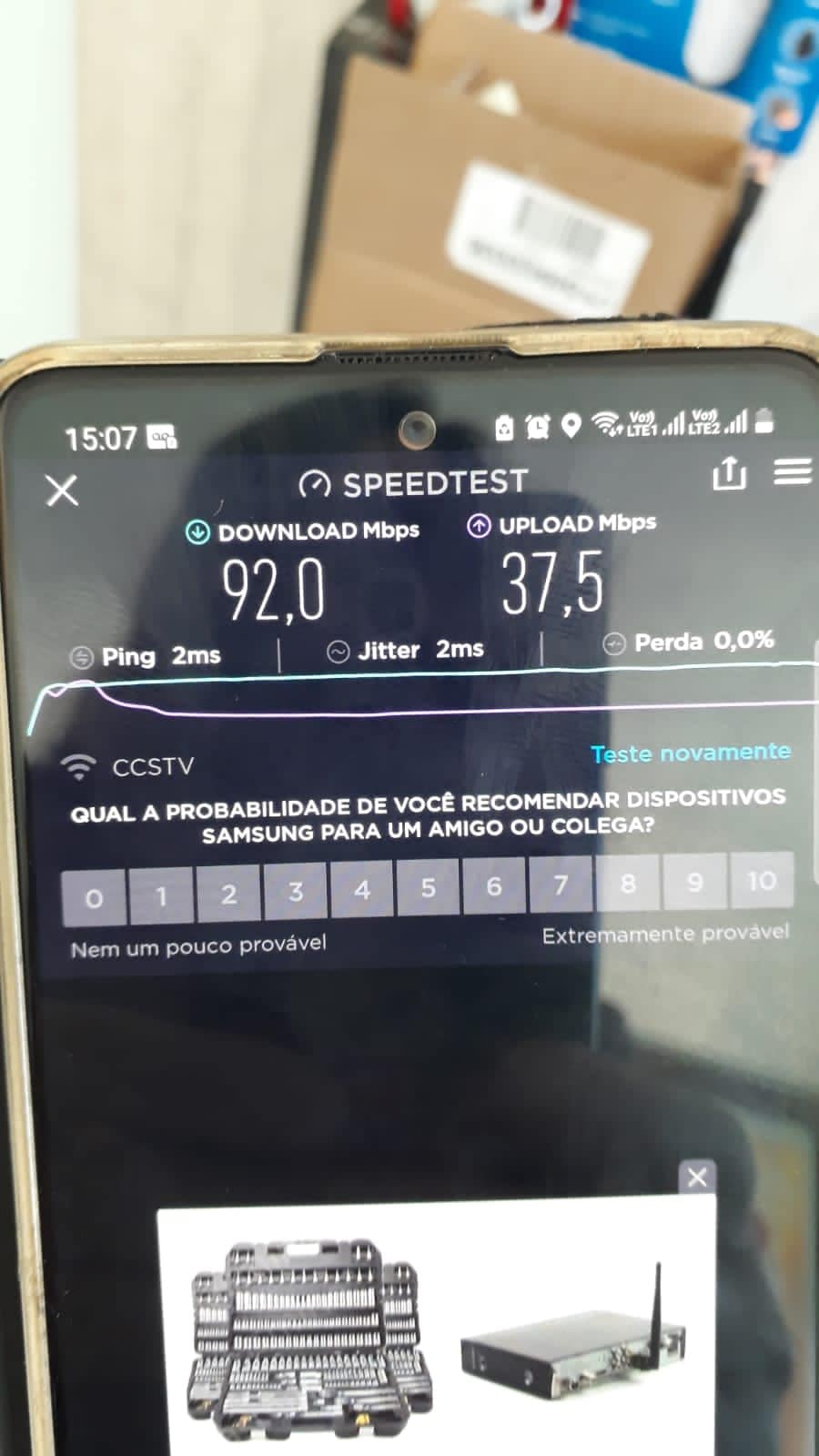This screenshot has width=819, height=1456.
Task: Select rating 9 in the survey
Action: tap(694, 882)
